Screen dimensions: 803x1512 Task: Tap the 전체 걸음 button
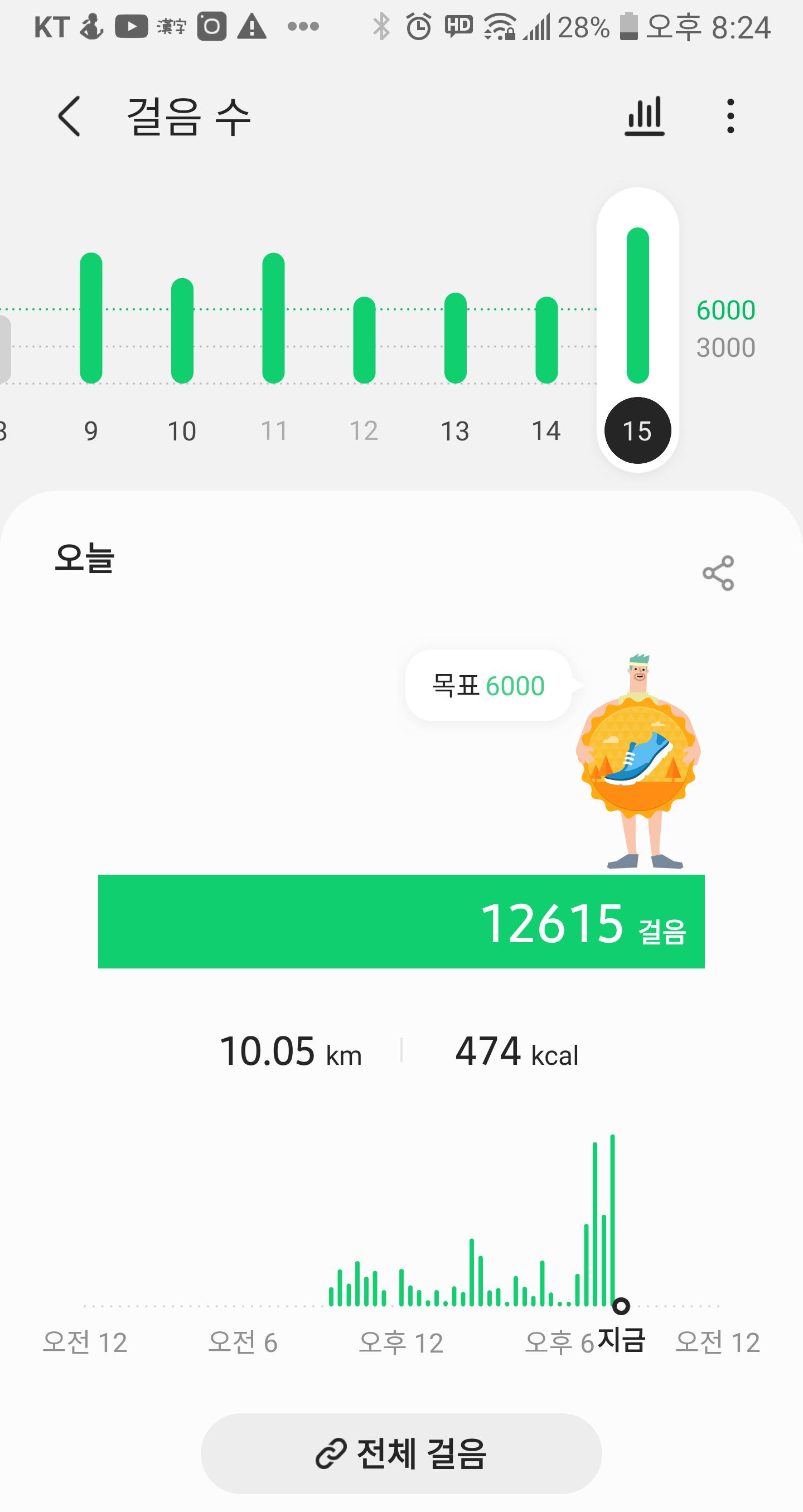point(401,1453)
